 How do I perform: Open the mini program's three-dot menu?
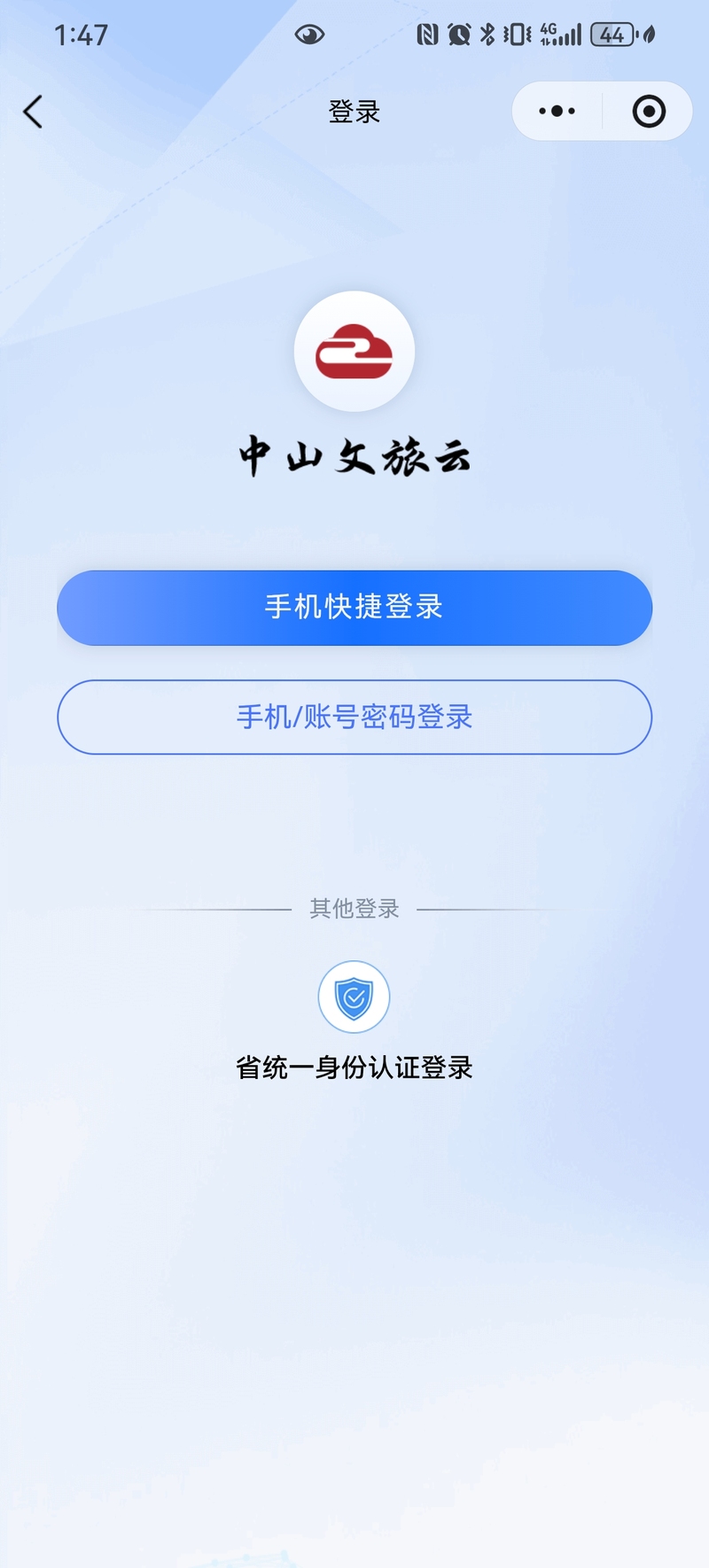point(557,112)
